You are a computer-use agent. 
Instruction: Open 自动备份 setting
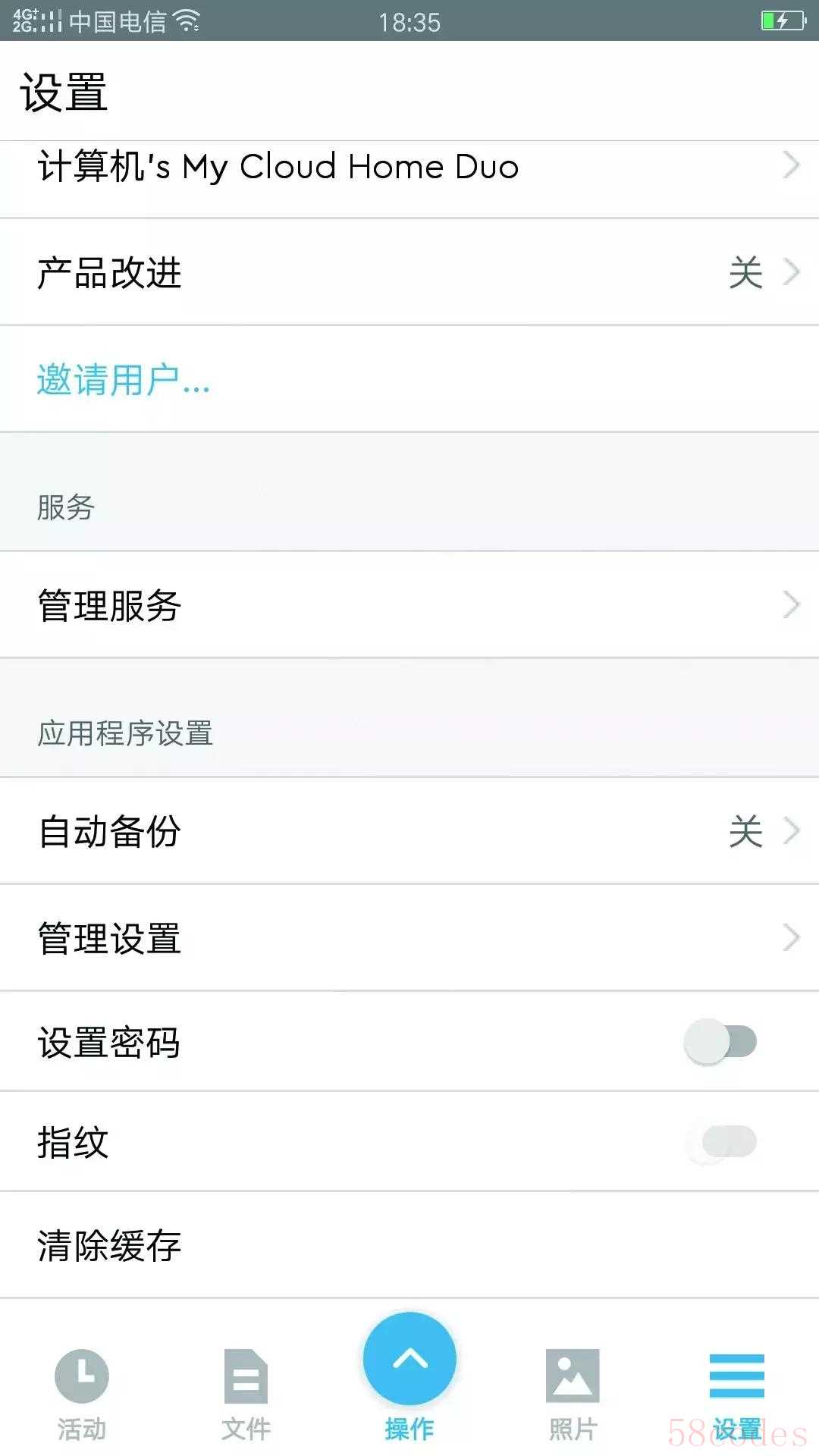tap(409, 831)
